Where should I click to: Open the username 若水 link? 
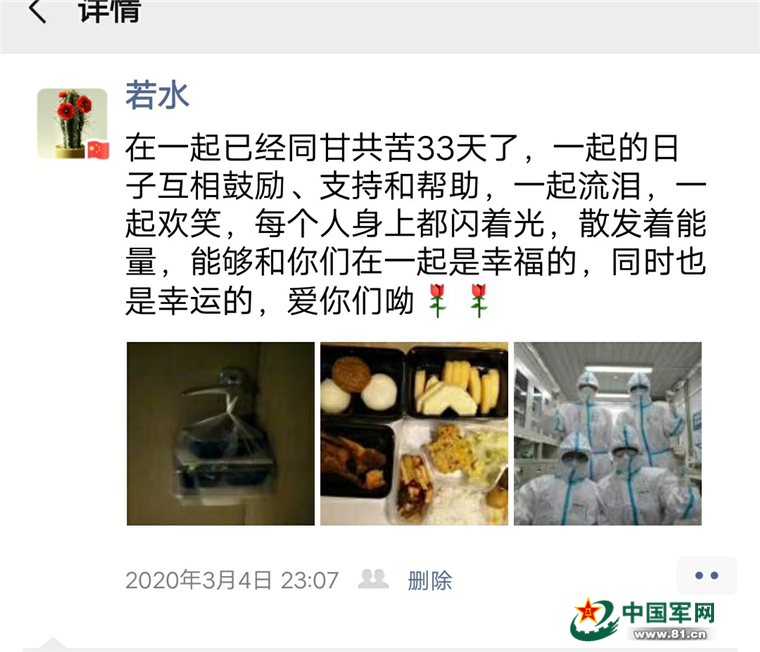coord(157,96)
